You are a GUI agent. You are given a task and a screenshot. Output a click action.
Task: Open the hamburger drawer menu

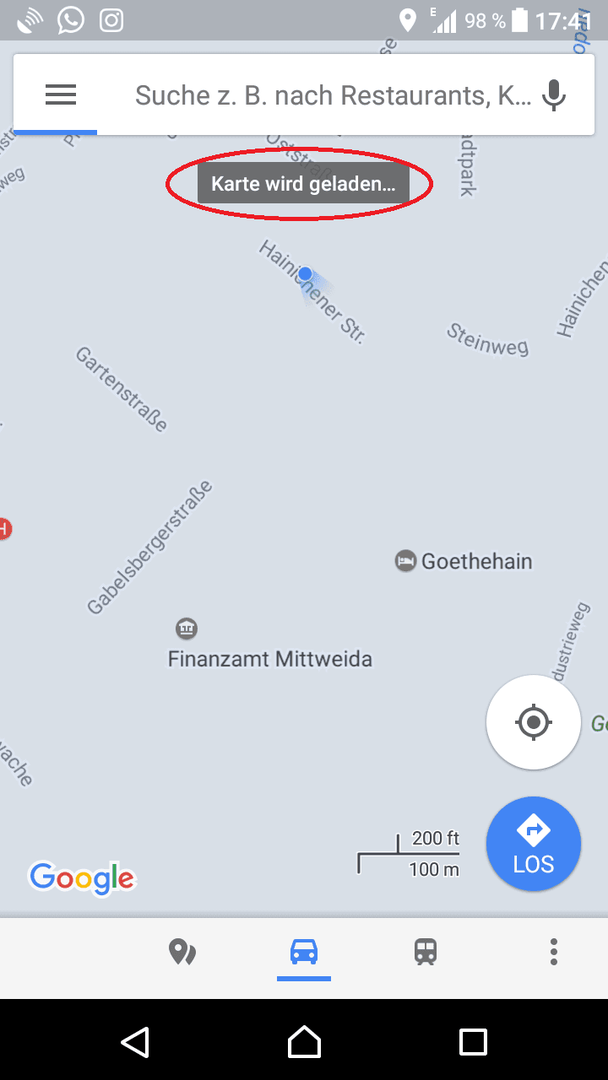(60, 95)
